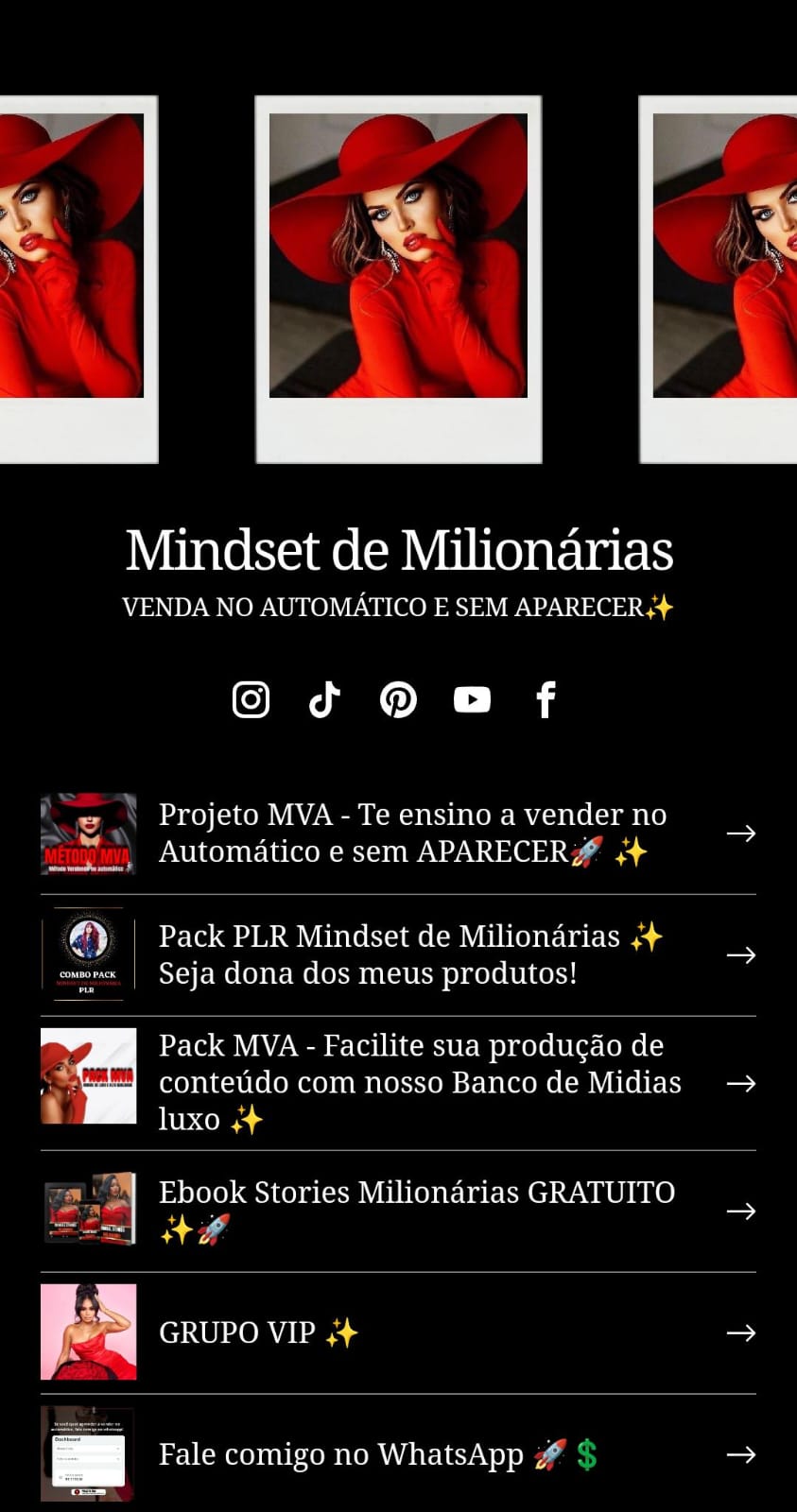Open Pack PLR Mindset de Milionárias link
The width and height of the screenshot is (797, 1512).
click(x=407, y=954)
